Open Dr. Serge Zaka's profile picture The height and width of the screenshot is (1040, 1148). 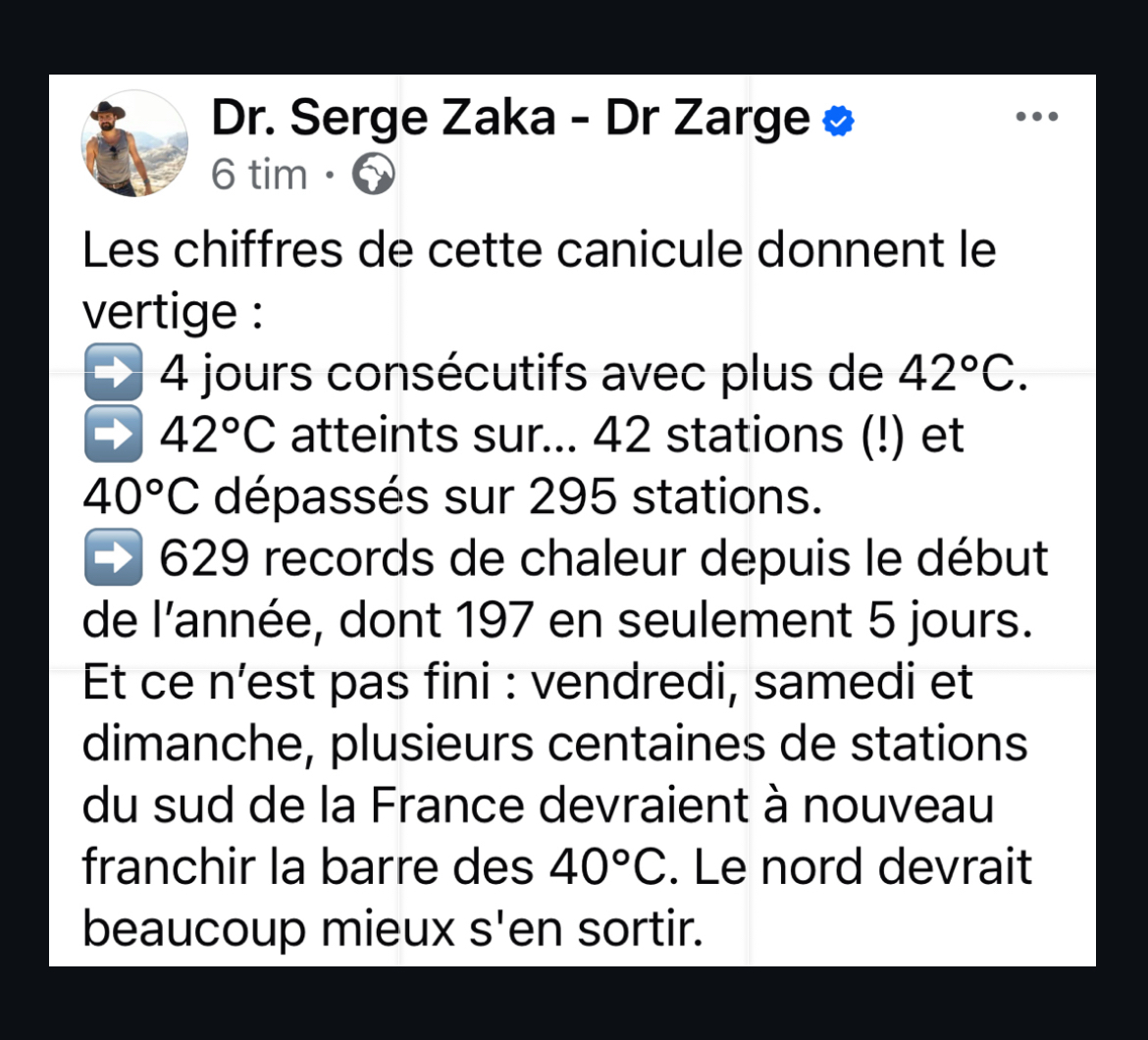coord(134,143)
